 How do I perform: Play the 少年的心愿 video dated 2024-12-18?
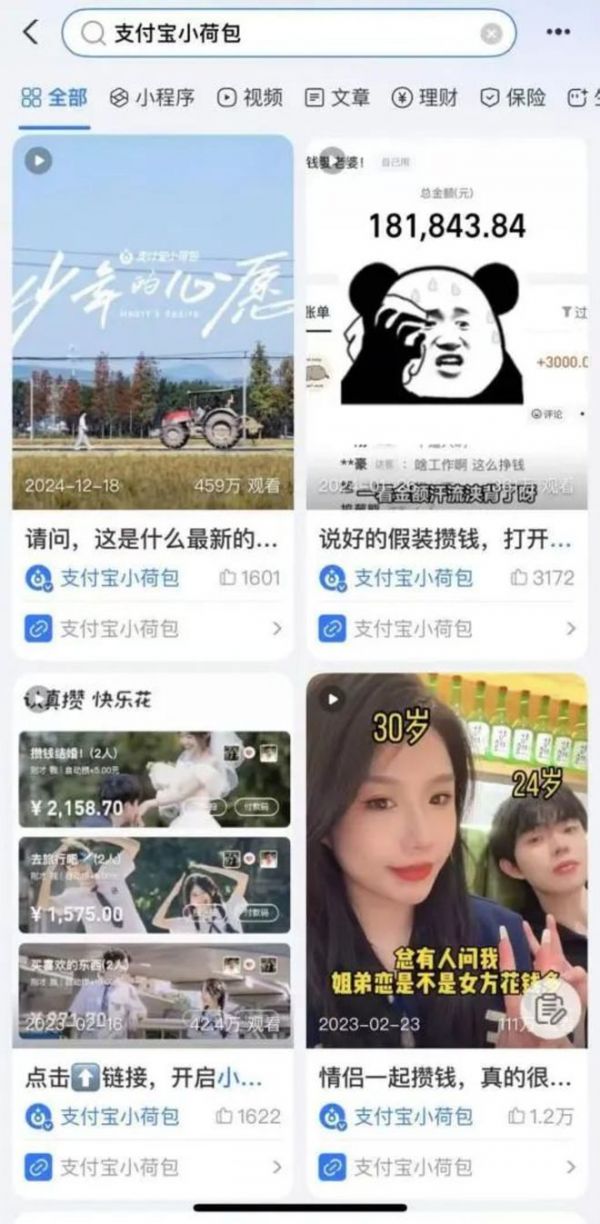coord(153,323)
